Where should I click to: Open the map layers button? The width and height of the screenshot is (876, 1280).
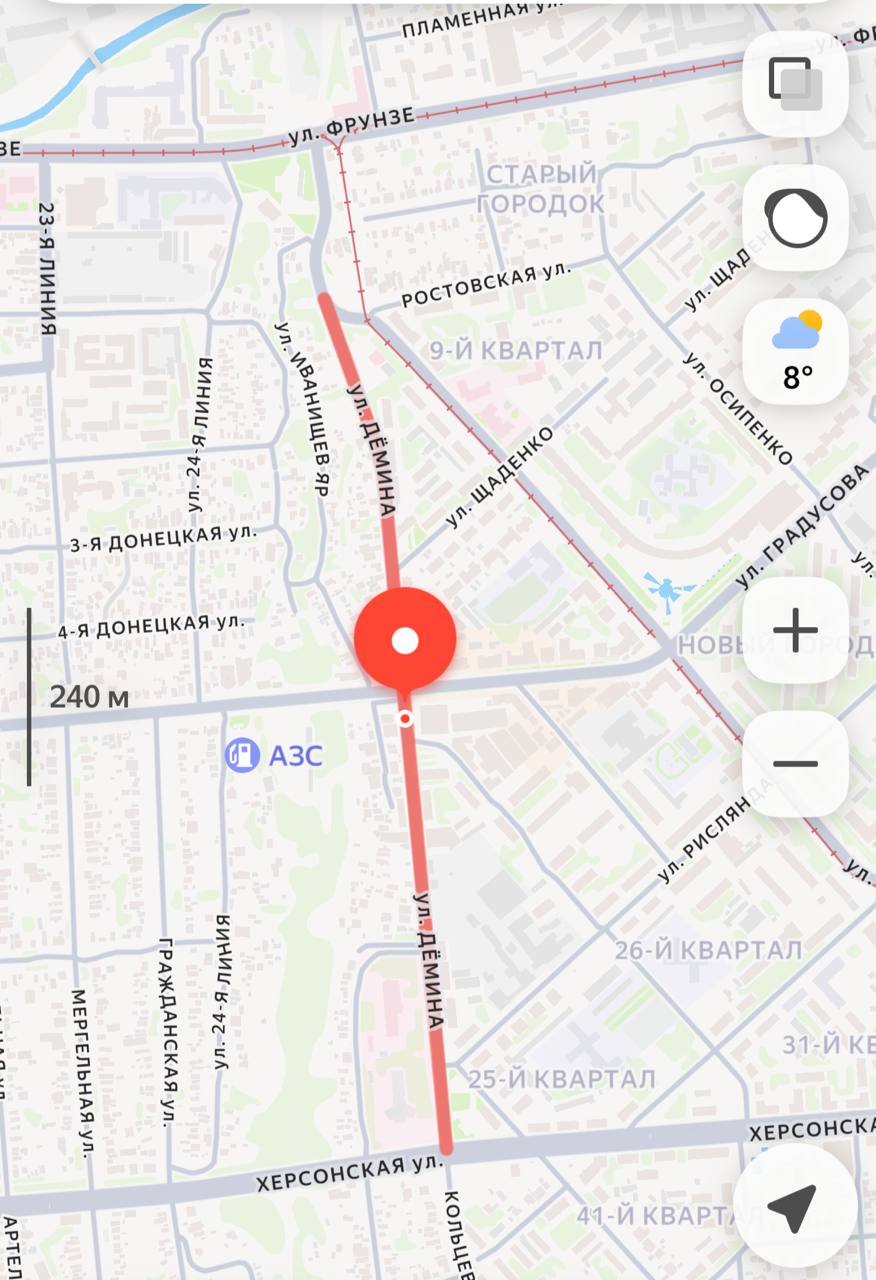795,84
